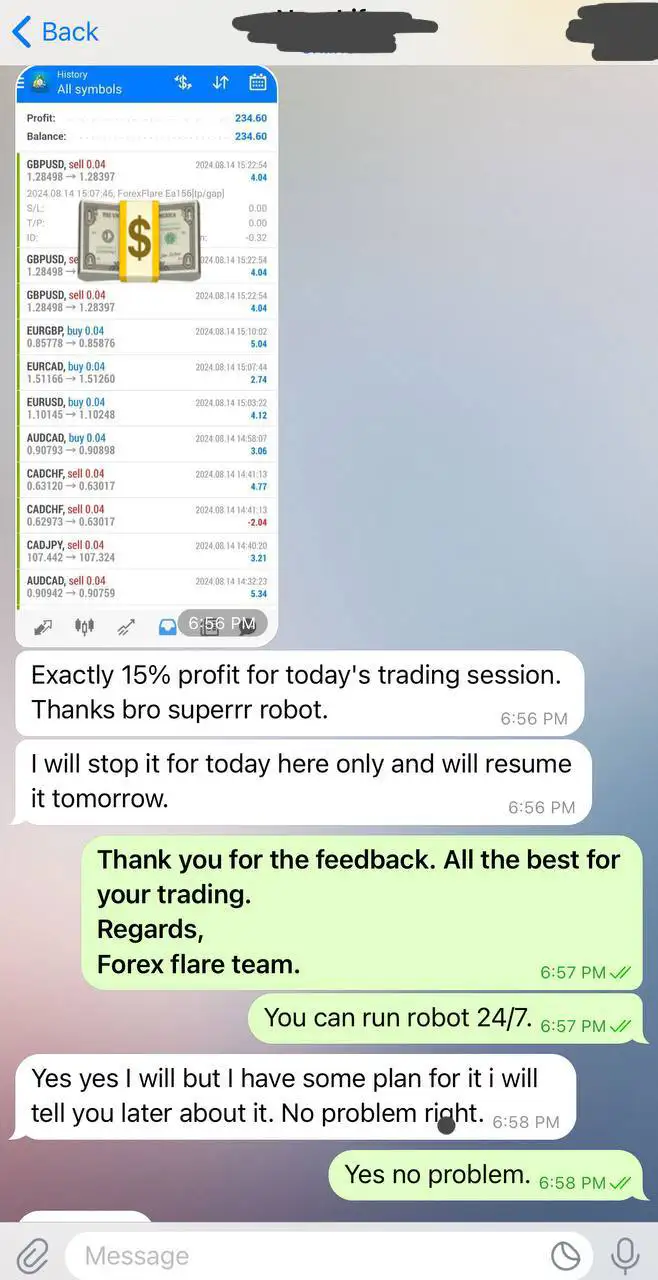
Task: Record a voice message with the microphone
Action: coord(626,1255)
